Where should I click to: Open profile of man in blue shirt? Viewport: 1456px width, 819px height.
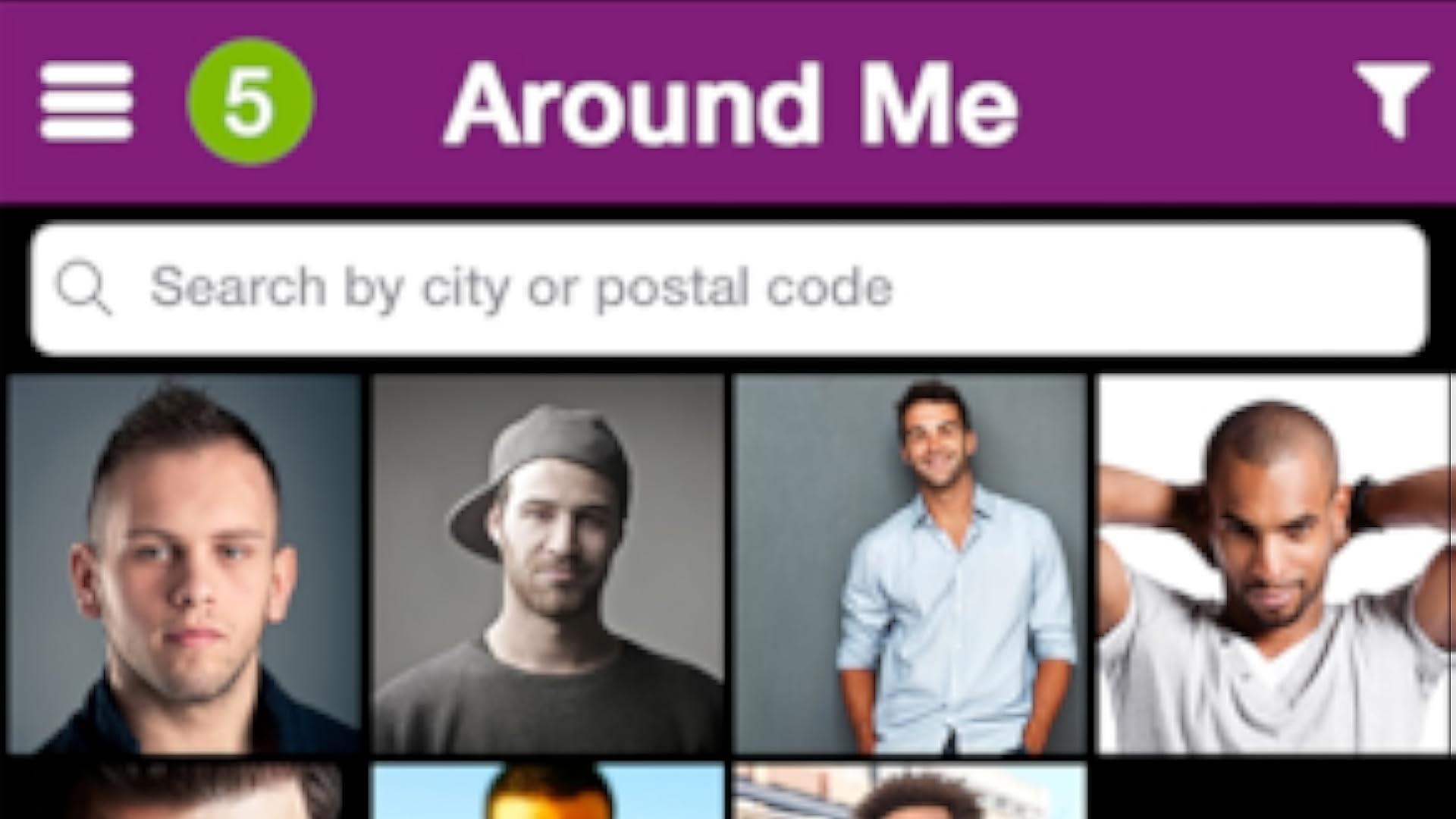910,564
